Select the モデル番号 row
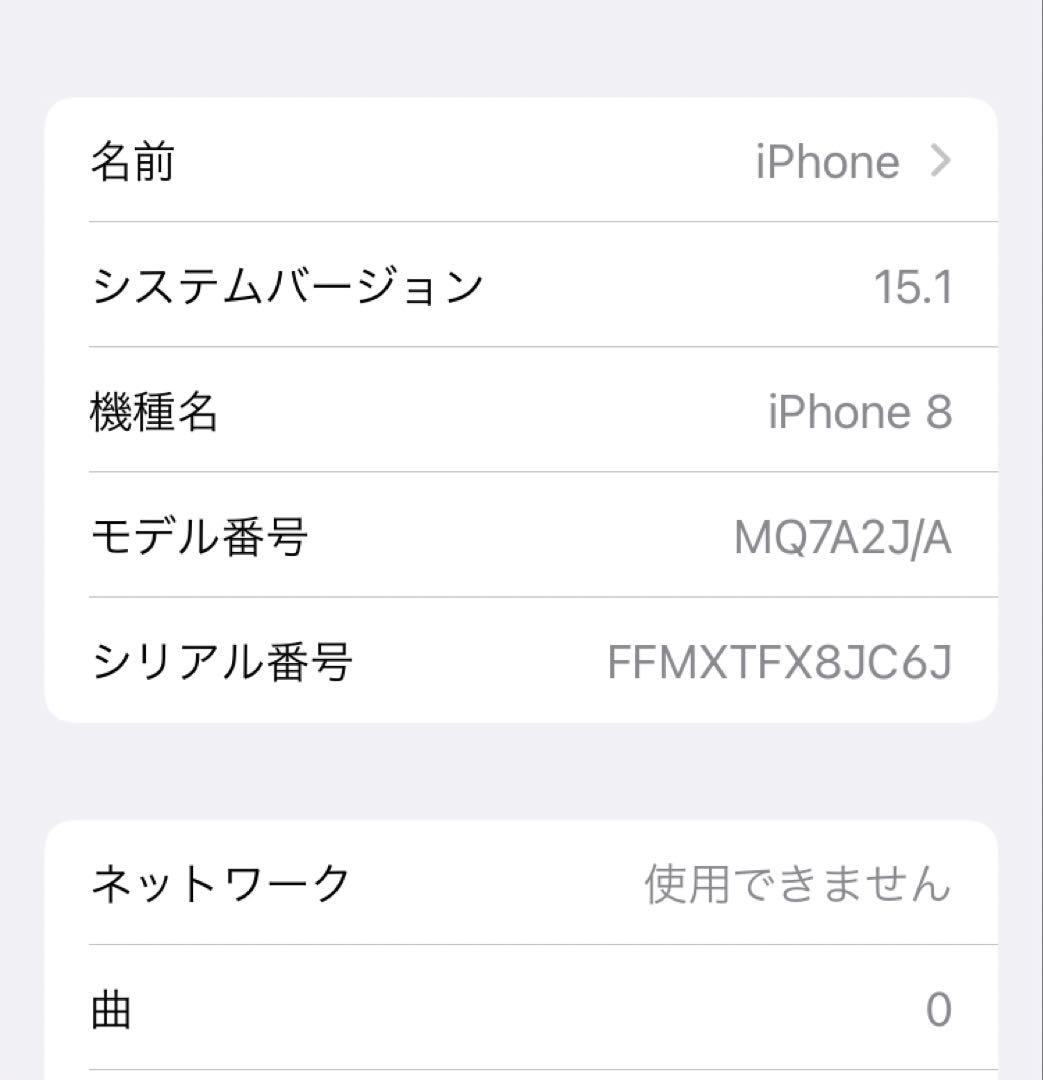 click(520, 538)
